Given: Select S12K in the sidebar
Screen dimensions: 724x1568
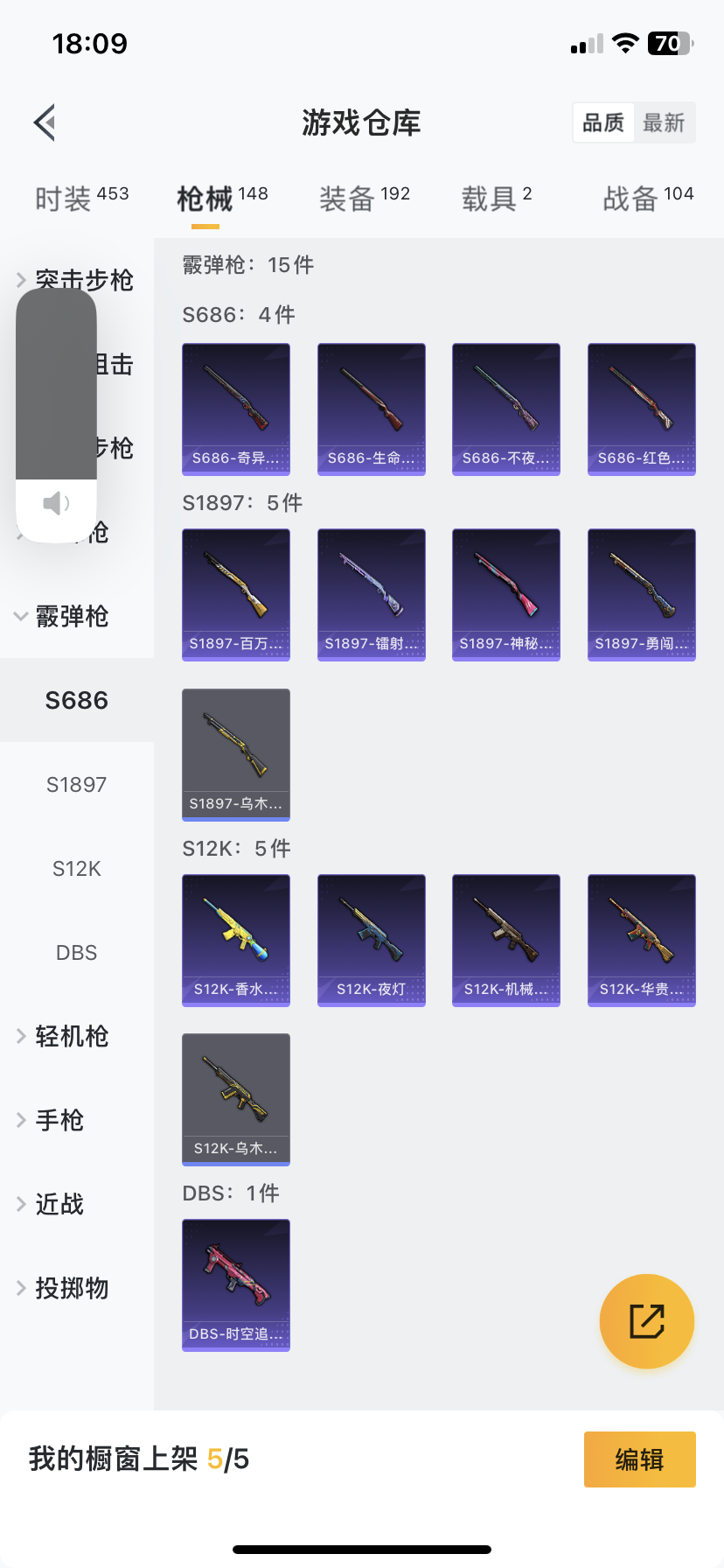Looking at the screenshot, I should [x=77, y=868].
